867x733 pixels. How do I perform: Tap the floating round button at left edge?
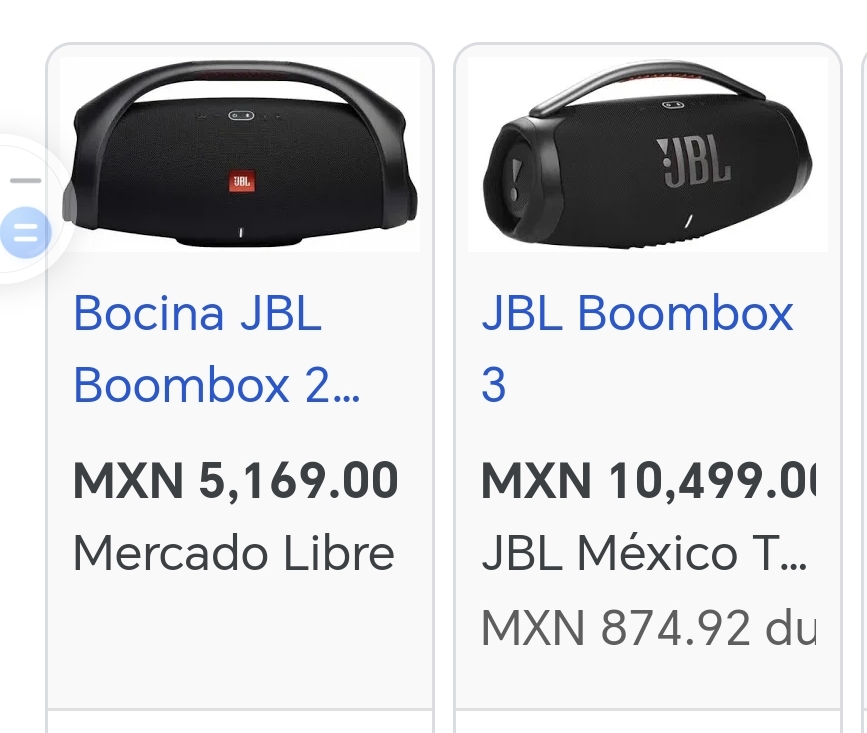(x=25, y=235)
